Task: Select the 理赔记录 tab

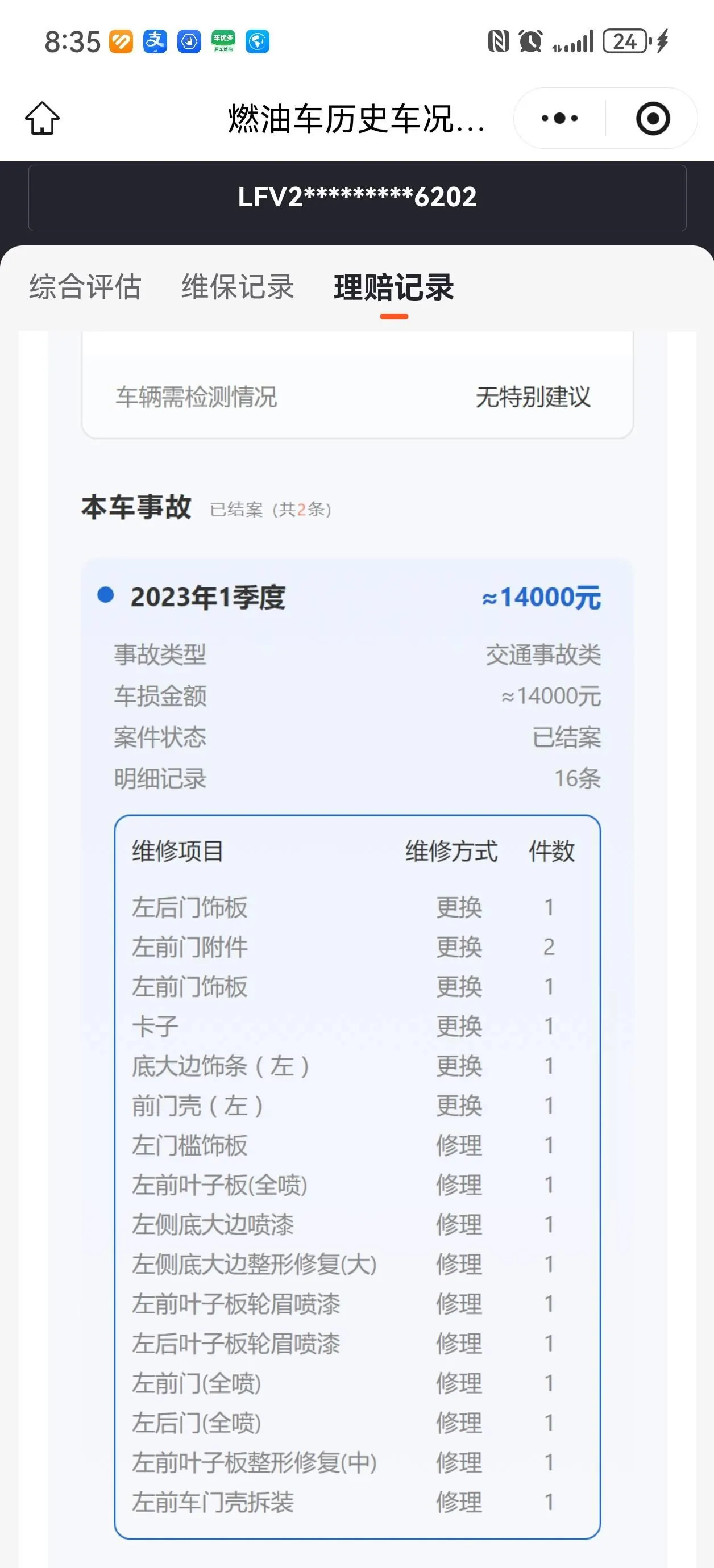Action: click(394, 287)
